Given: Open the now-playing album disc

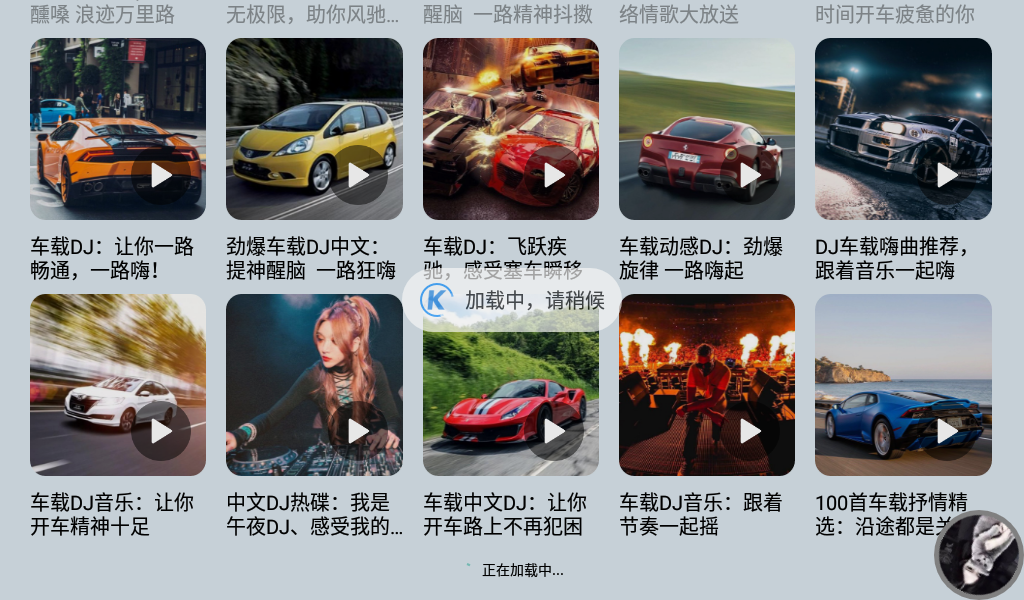Looking at the screenshot, I should tap(978, 555).
